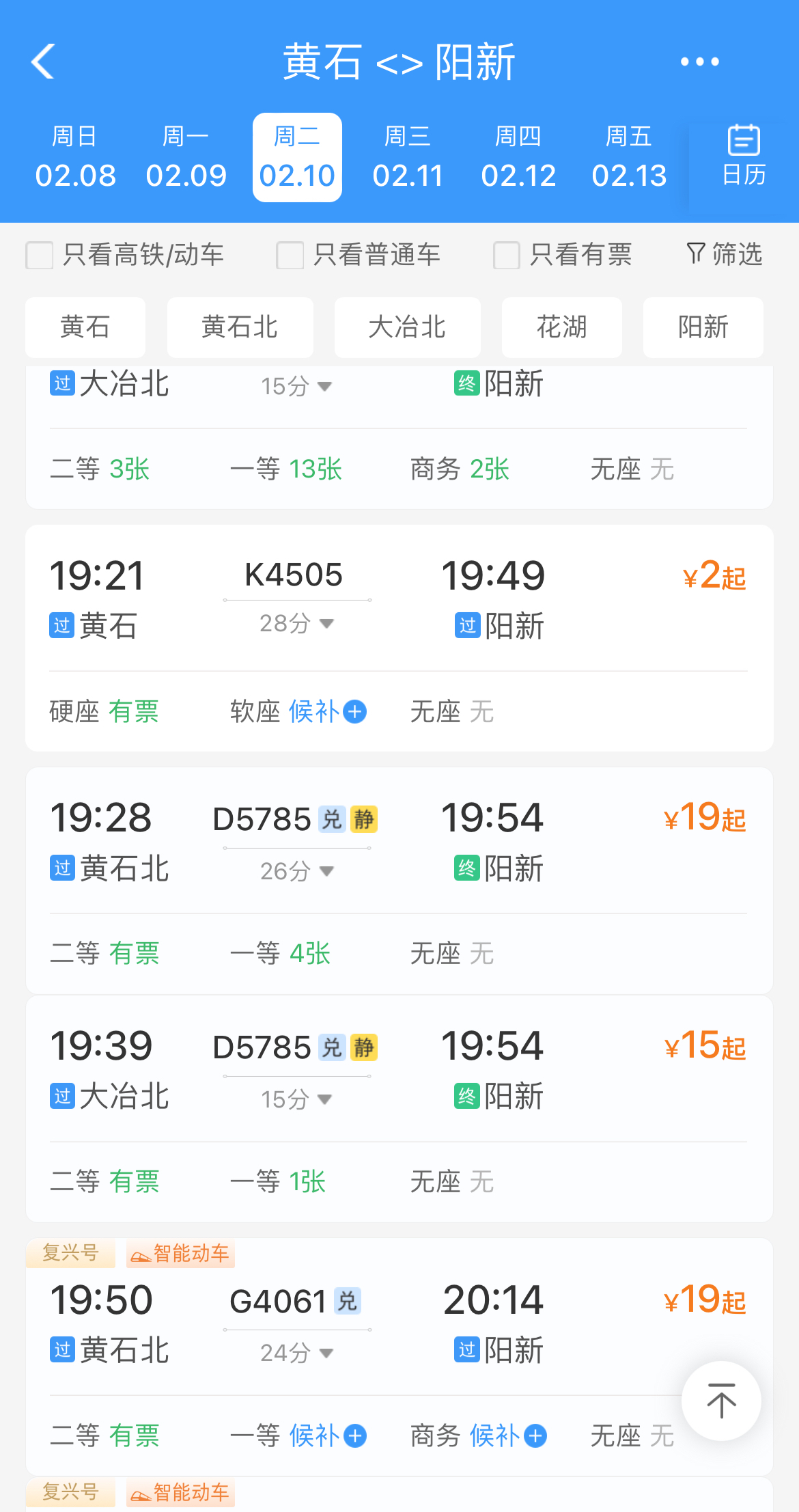This screenshot has width=799, height=1512.
Task: Tap the back-to-top floating button
Action: click(x=720, y=1401)
